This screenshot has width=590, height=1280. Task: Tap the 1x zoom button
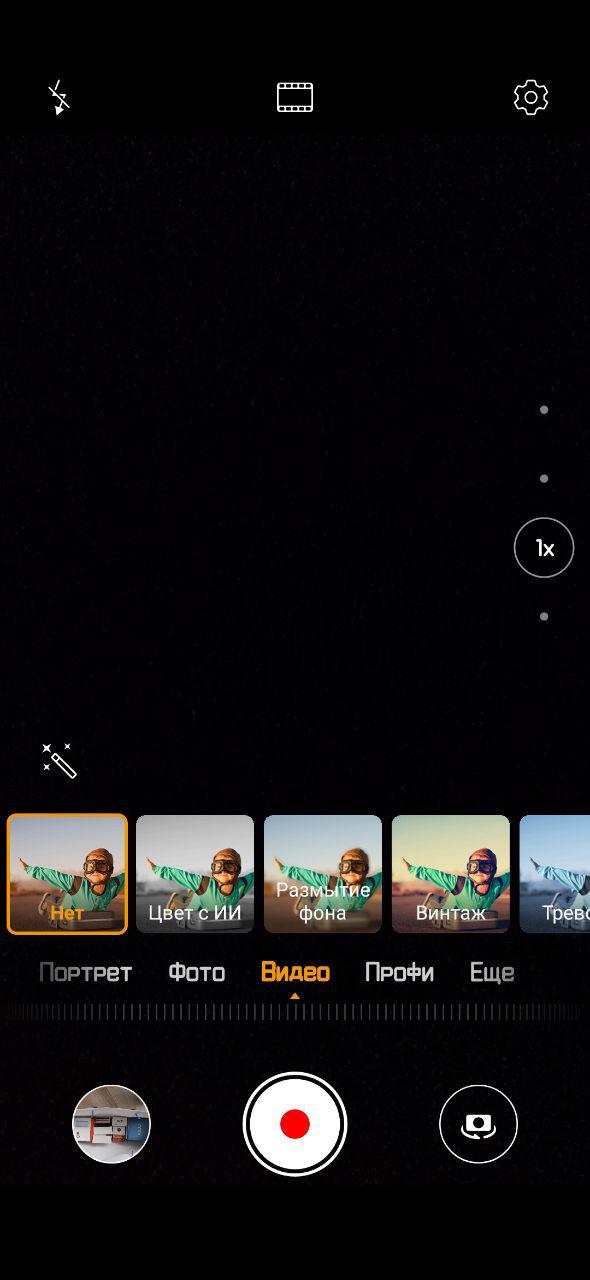pos(544,547)
